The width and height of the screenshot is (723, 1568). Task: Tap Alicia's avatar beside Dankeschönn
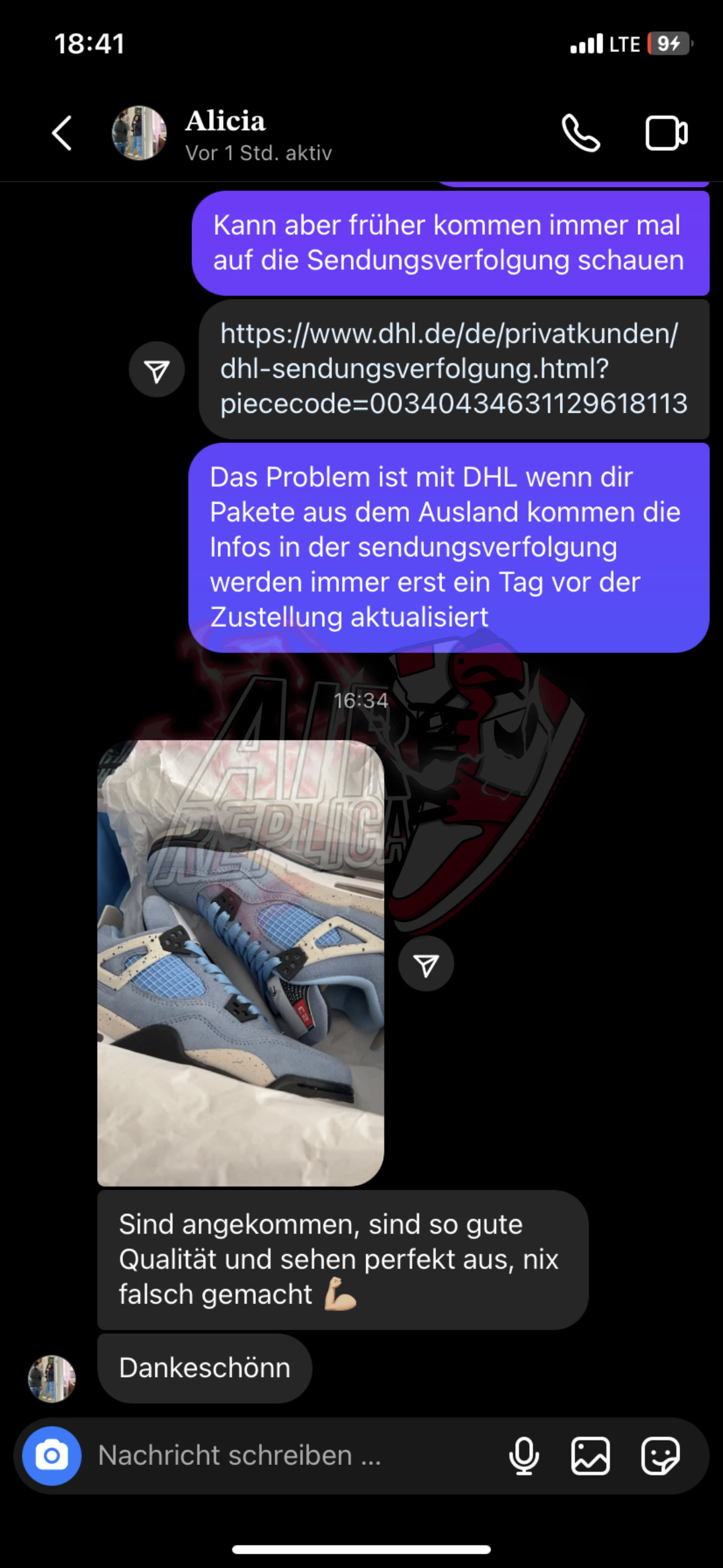[x=52, y=1379]
